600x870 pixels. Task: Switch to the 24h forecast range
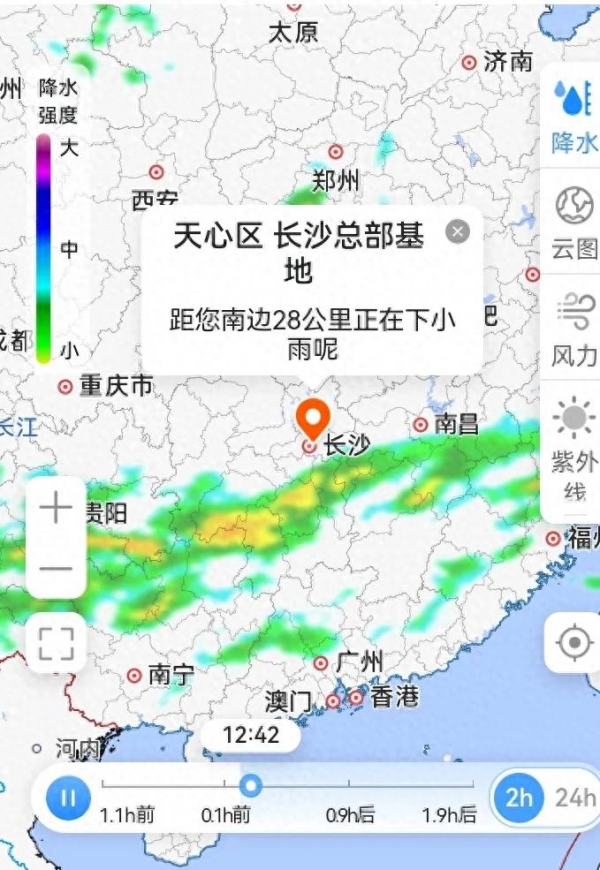574,798
